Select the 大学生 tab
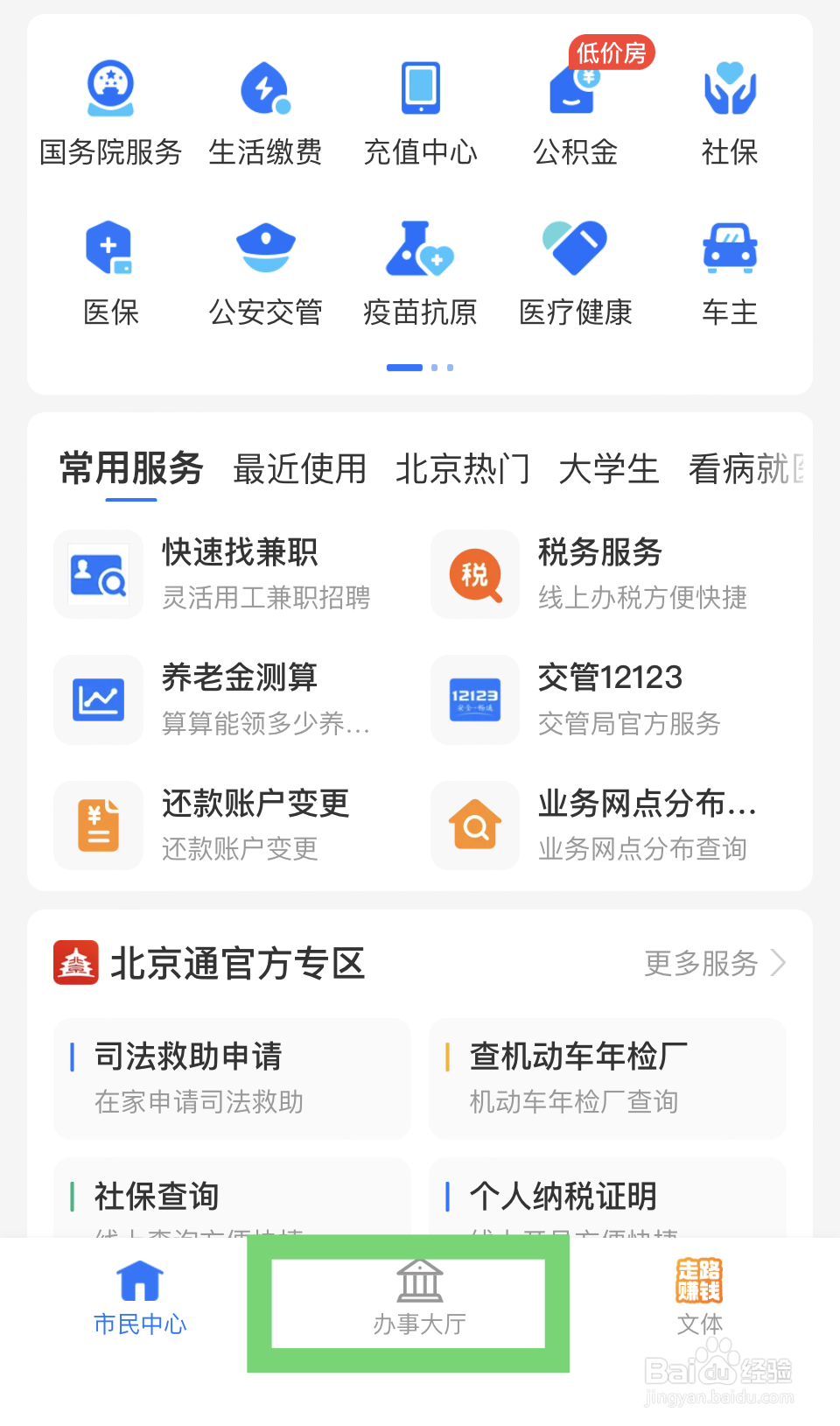Screen dimensions: 840x1426 [608, 469]
